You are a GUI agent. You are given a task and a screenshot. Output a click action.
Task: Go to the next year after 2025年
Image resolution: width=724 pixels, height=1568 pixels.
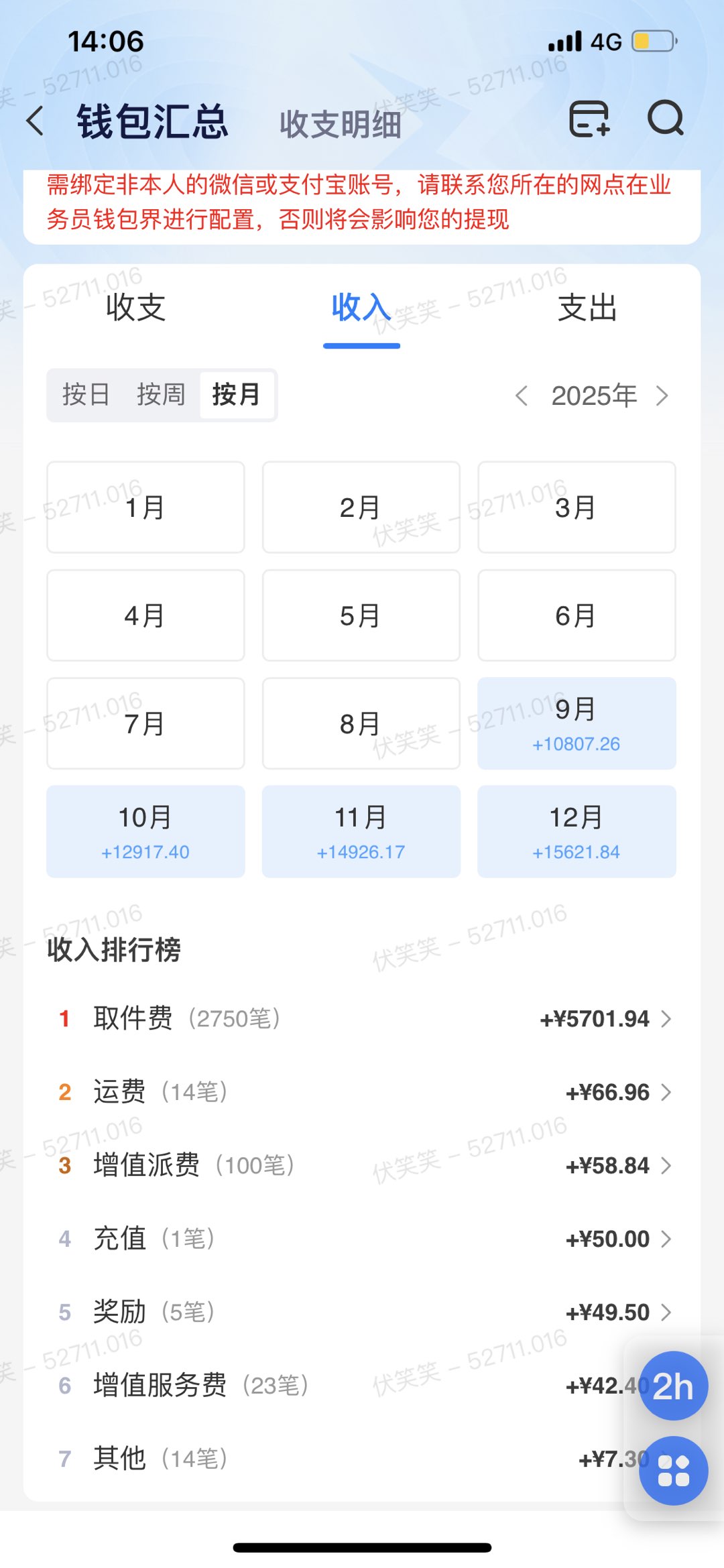[x=662, y=396]
